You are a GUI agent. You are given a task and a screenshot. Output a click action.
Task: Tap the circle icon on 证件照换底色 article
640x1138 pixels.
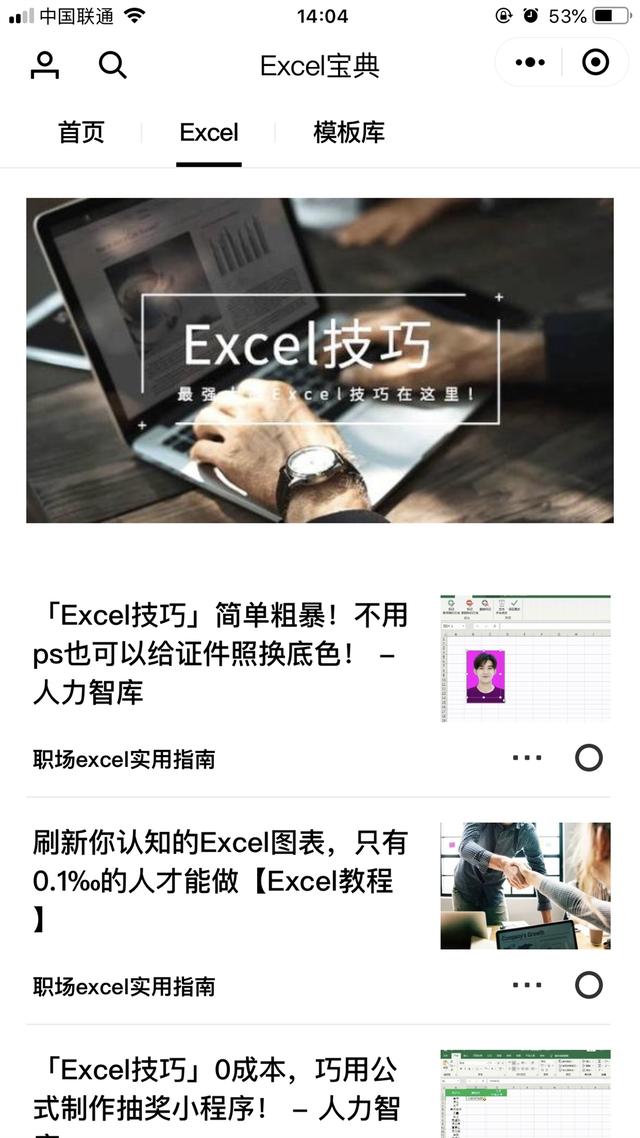click(589, 758)
